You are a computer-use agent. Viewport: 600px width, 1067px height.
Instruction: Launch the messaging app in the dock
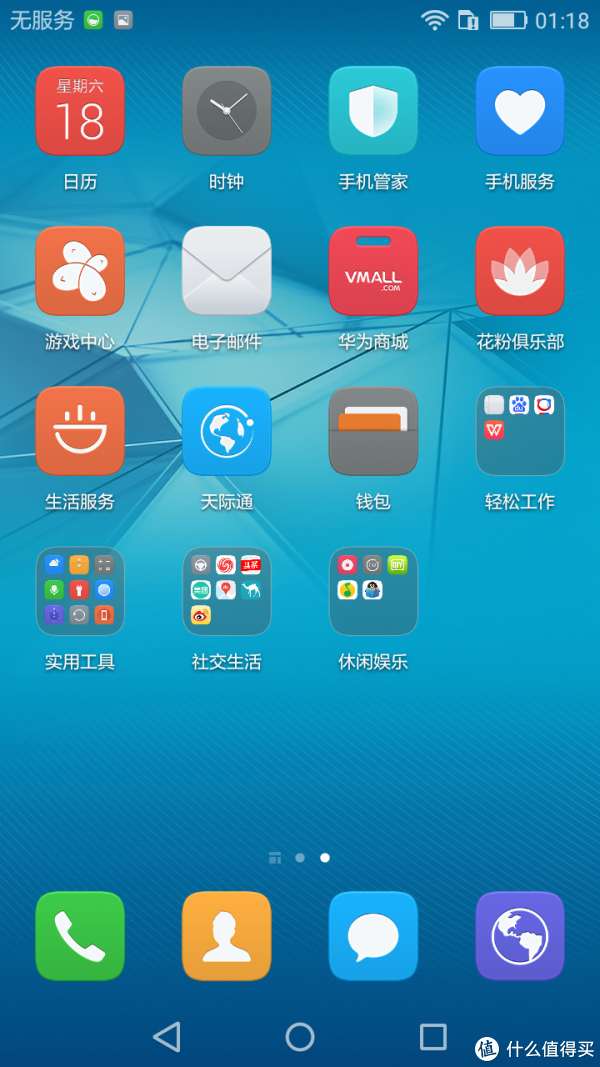(x=373, y=936)
